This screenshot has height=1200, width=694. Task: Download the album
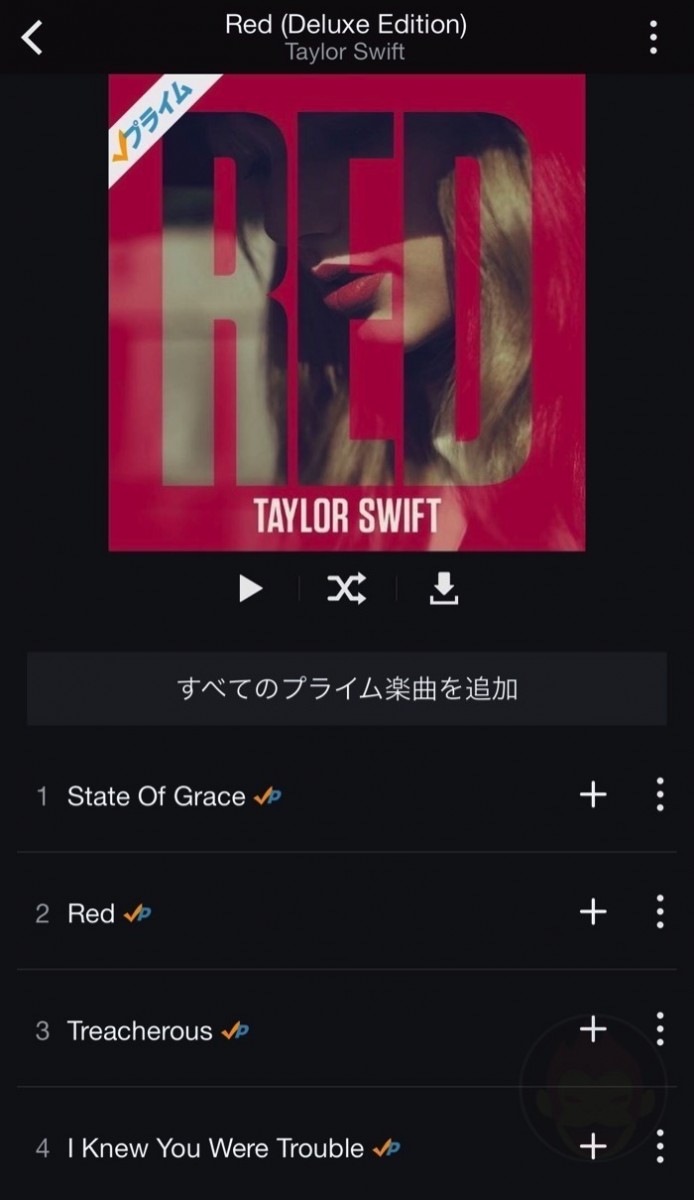point(443,590)
